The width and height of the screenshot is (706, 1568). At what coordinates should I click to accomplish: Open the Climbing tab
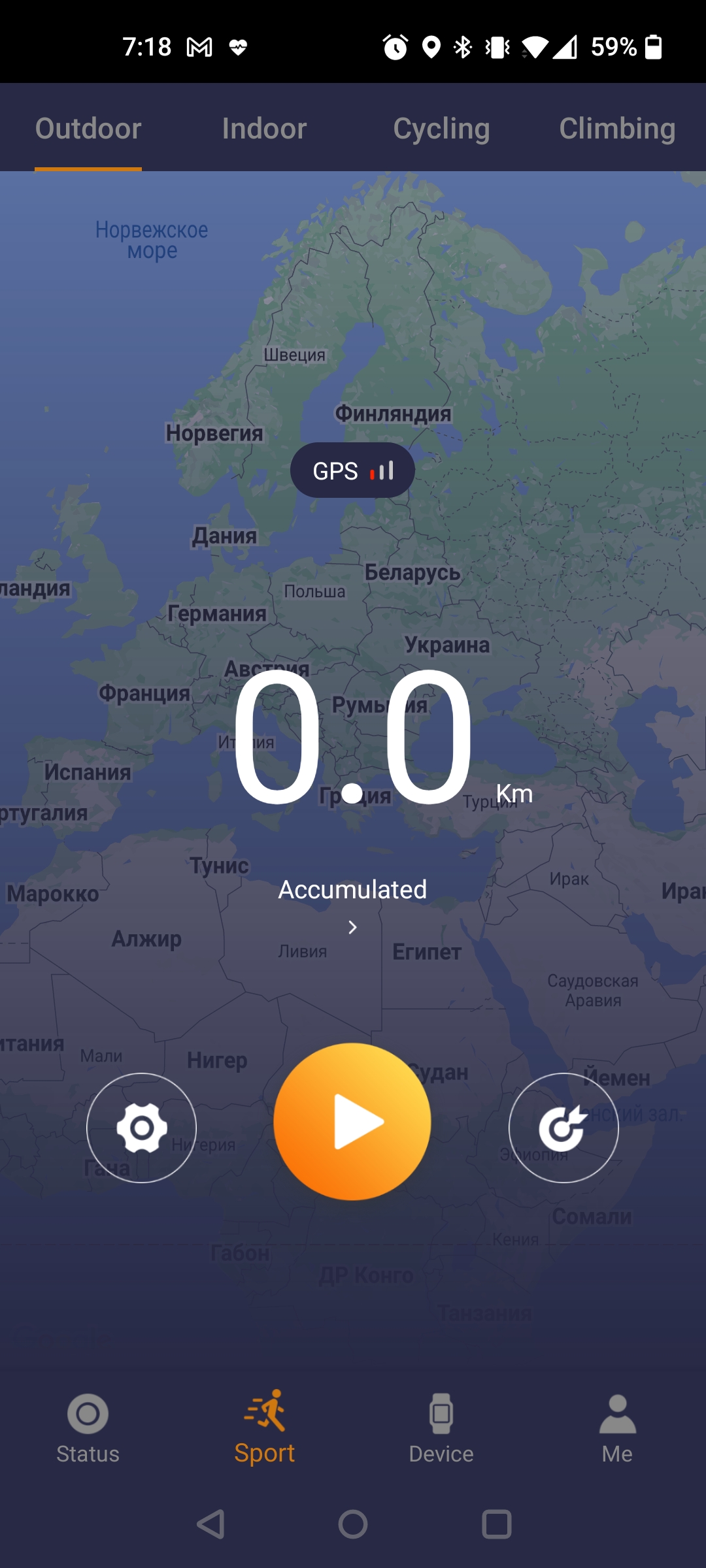click(616, 129)
